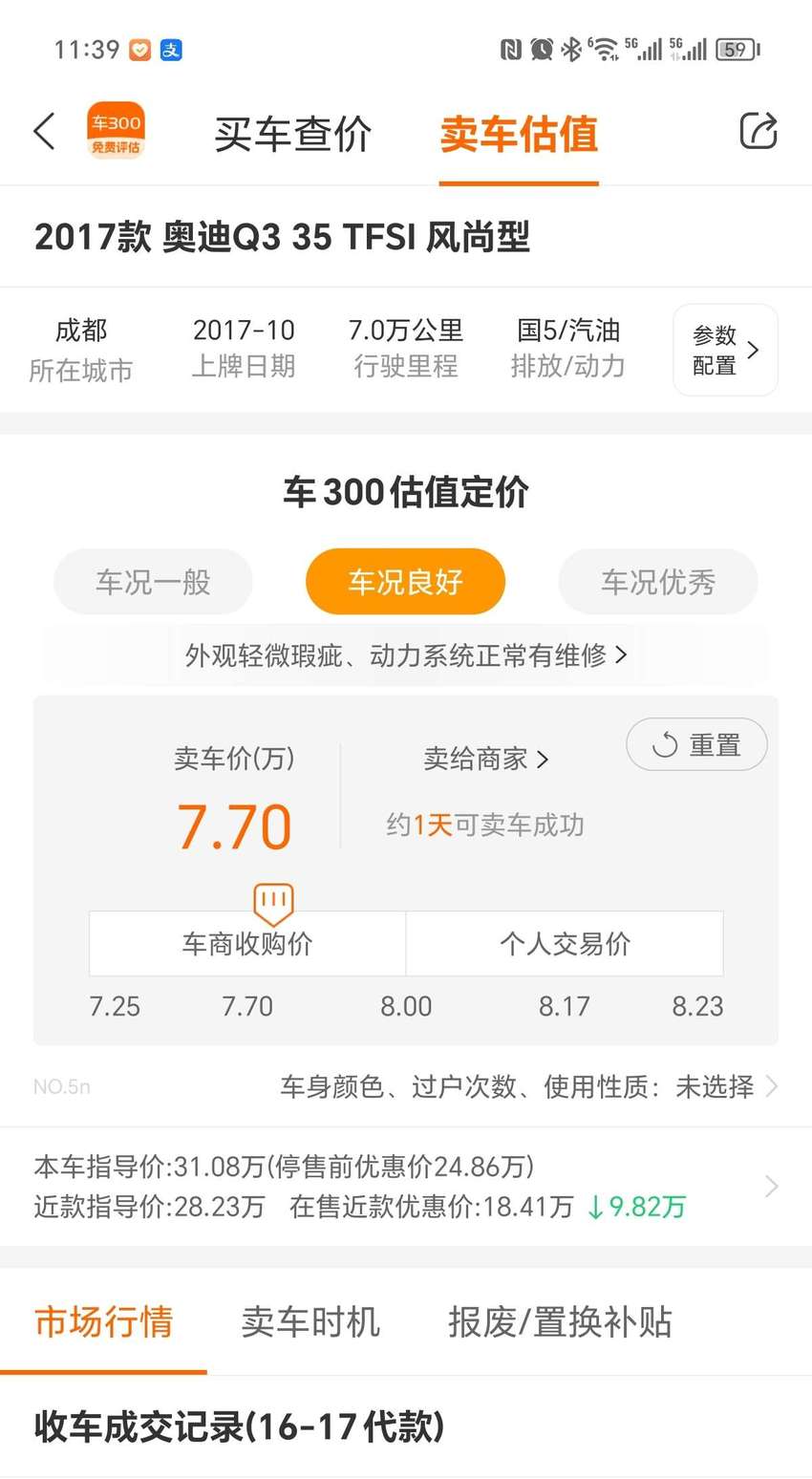Open 卖给商家 option
The height and width of the screenshot is (1479, 812).
pyautogui.click(x=485, y=760)
